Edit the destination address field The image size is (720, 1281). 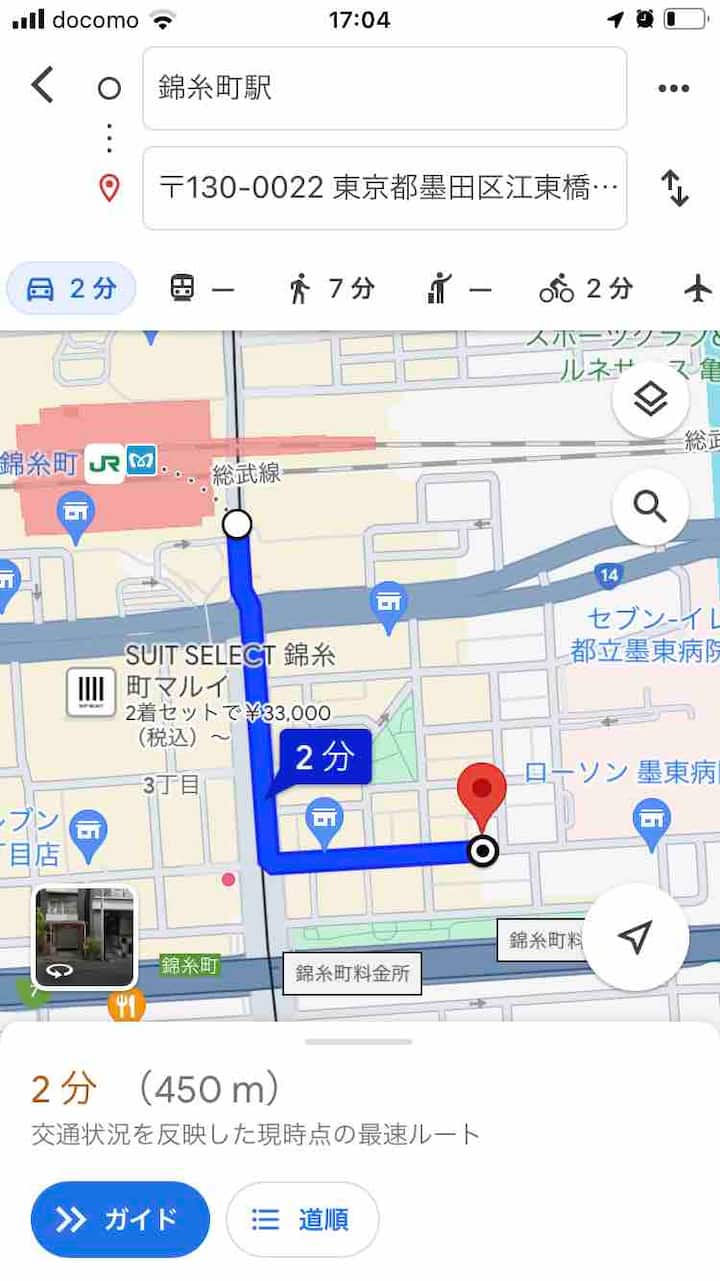(384, 188)
